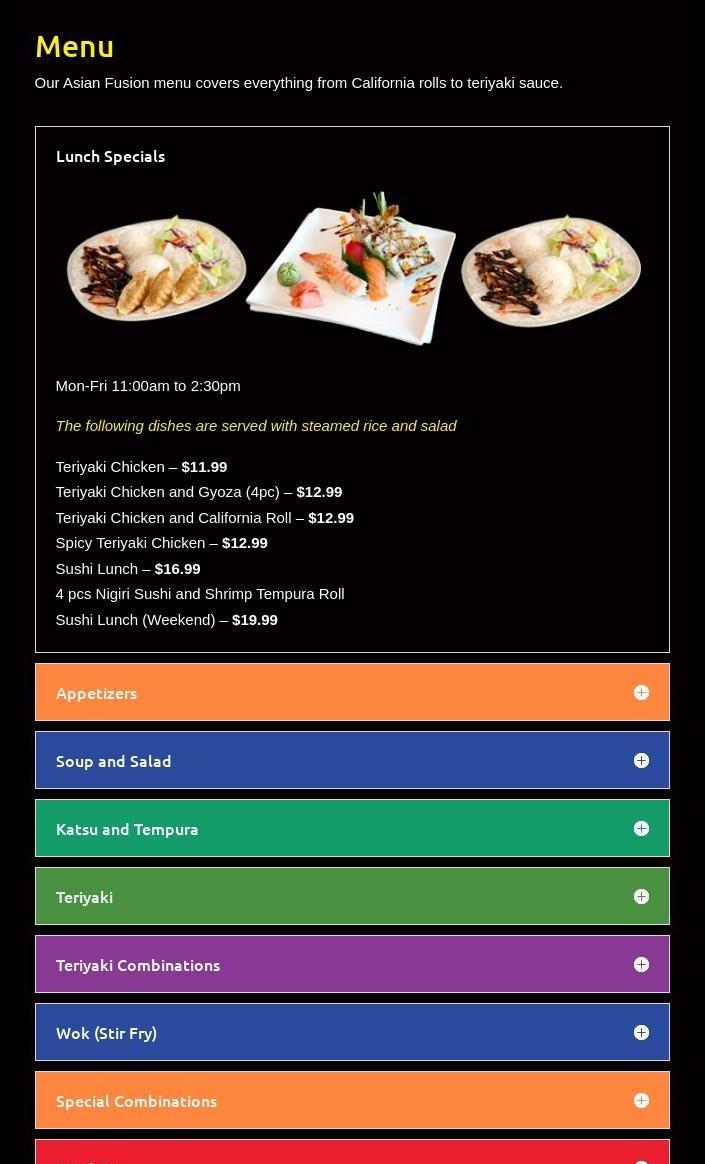This screenshot has width=705, height=1164.
Task: Open the Special Combinations section
Action: [x=352, y=1100]
